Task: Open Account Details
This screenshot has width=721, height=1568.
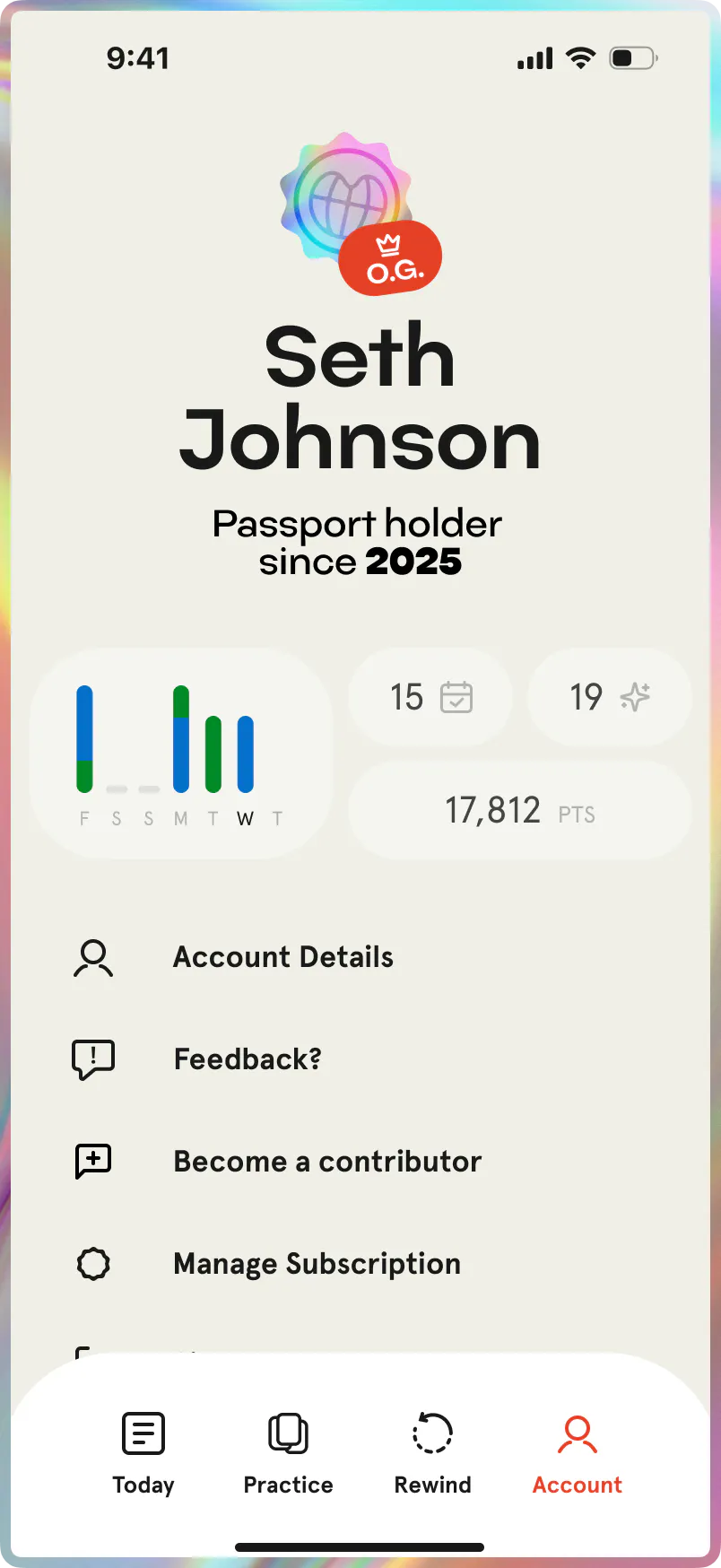Action: (282, 957)
